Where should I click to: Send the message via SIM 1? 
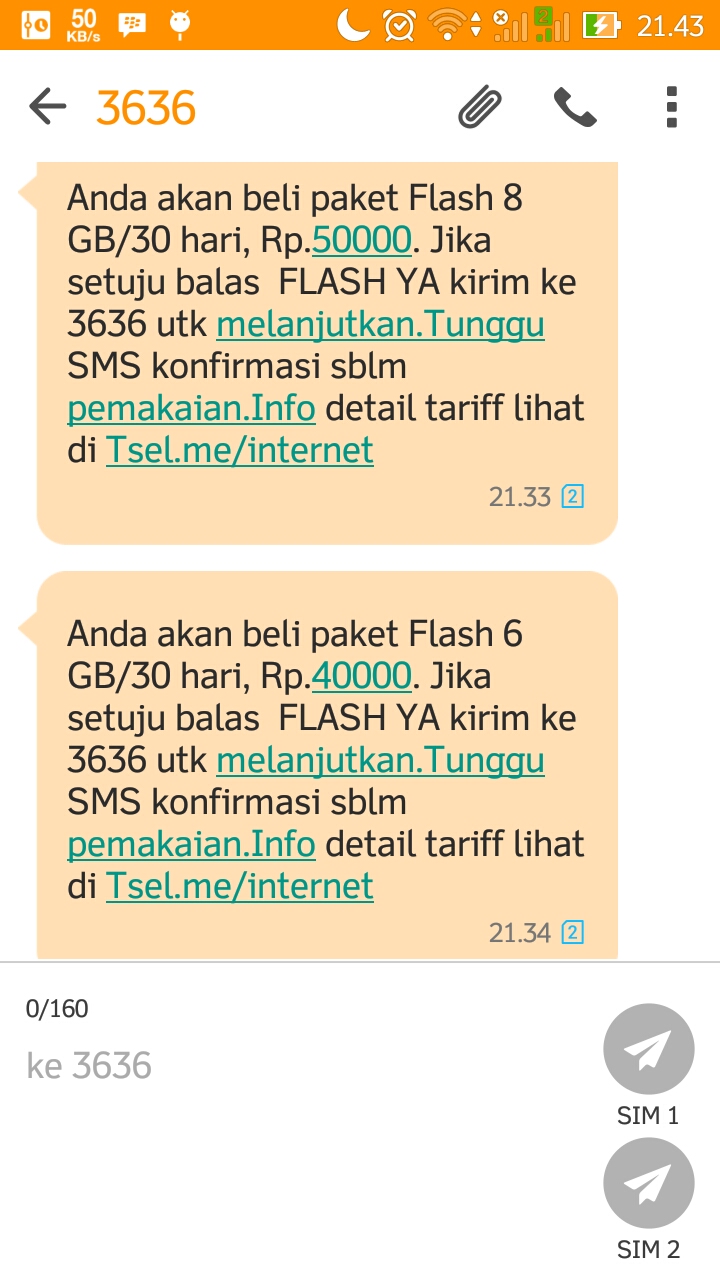point(648,1049)
